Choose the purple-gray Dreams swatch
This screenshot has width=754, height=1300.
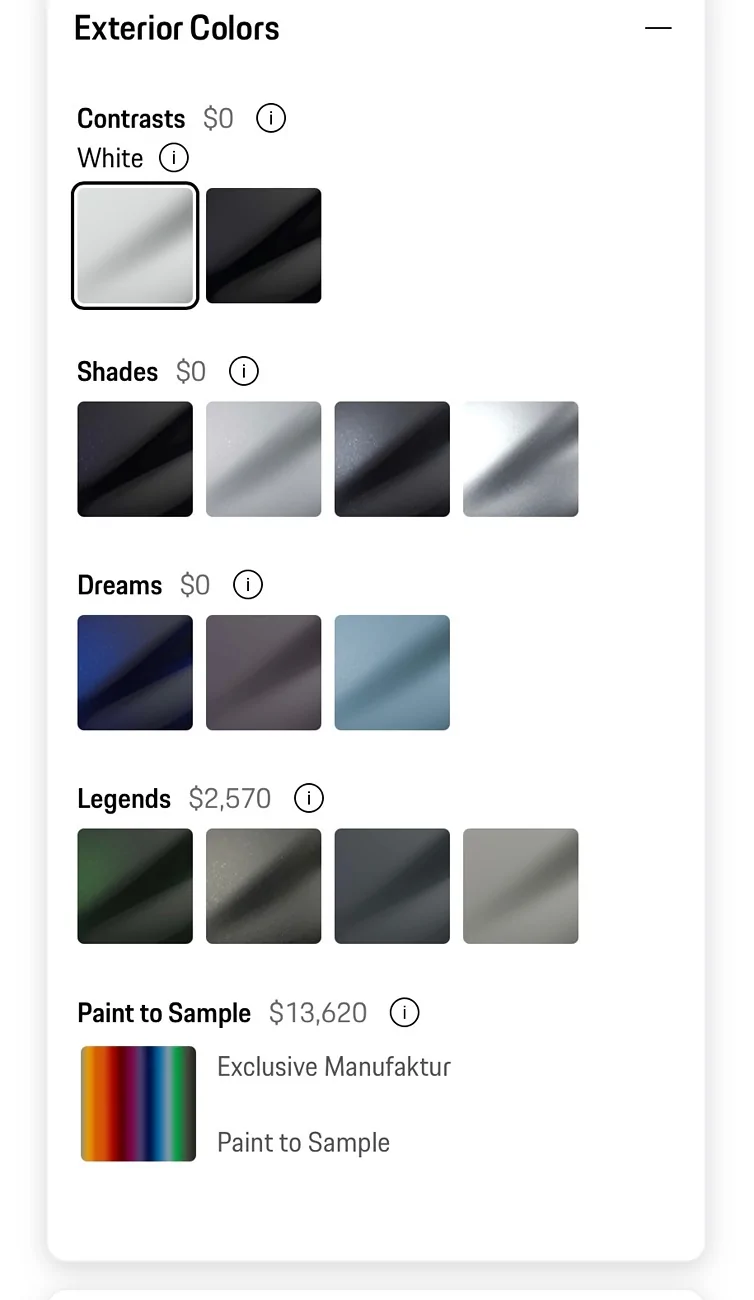[264, 672]
